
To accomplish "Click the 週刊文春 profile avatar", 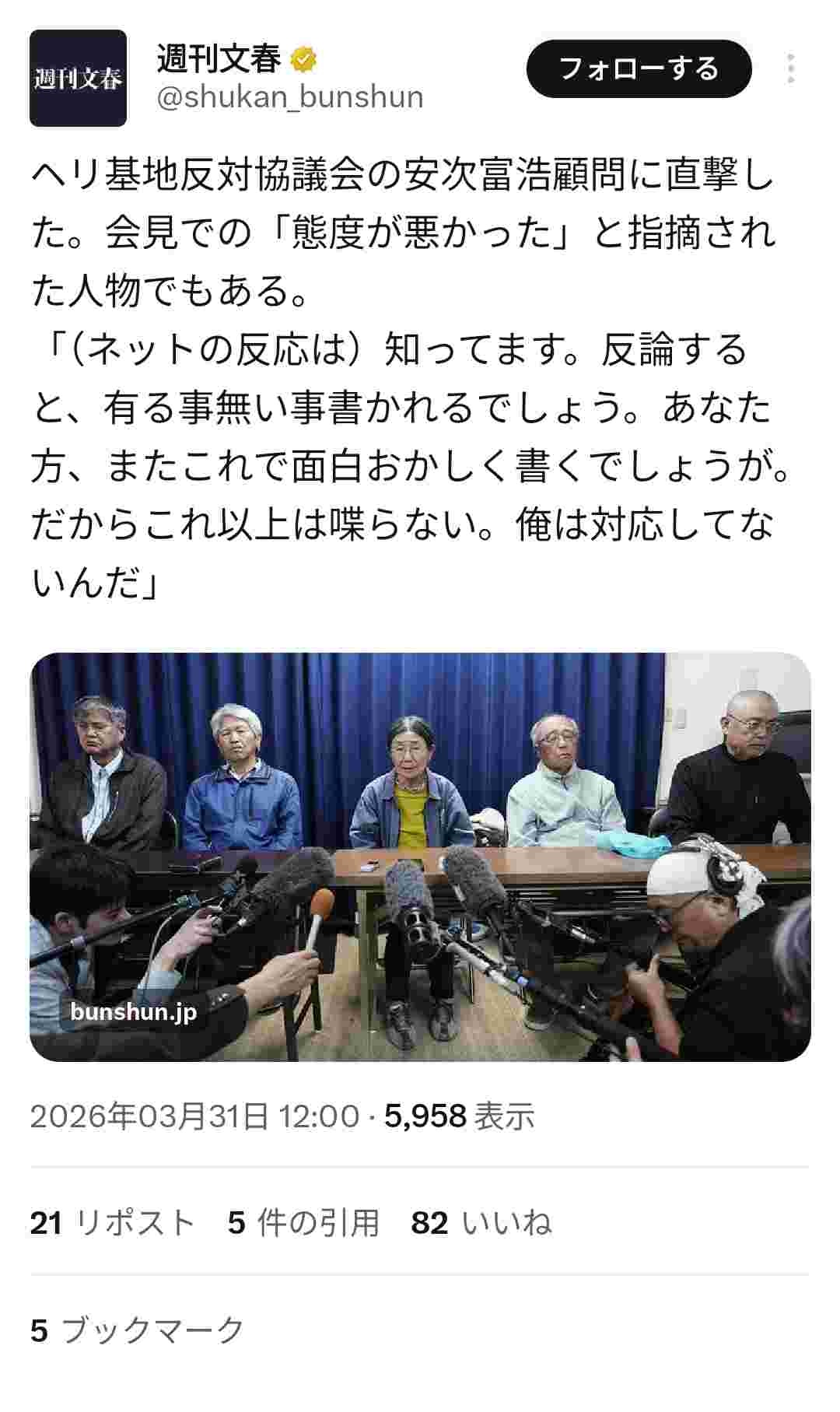I will pos(80,75).
